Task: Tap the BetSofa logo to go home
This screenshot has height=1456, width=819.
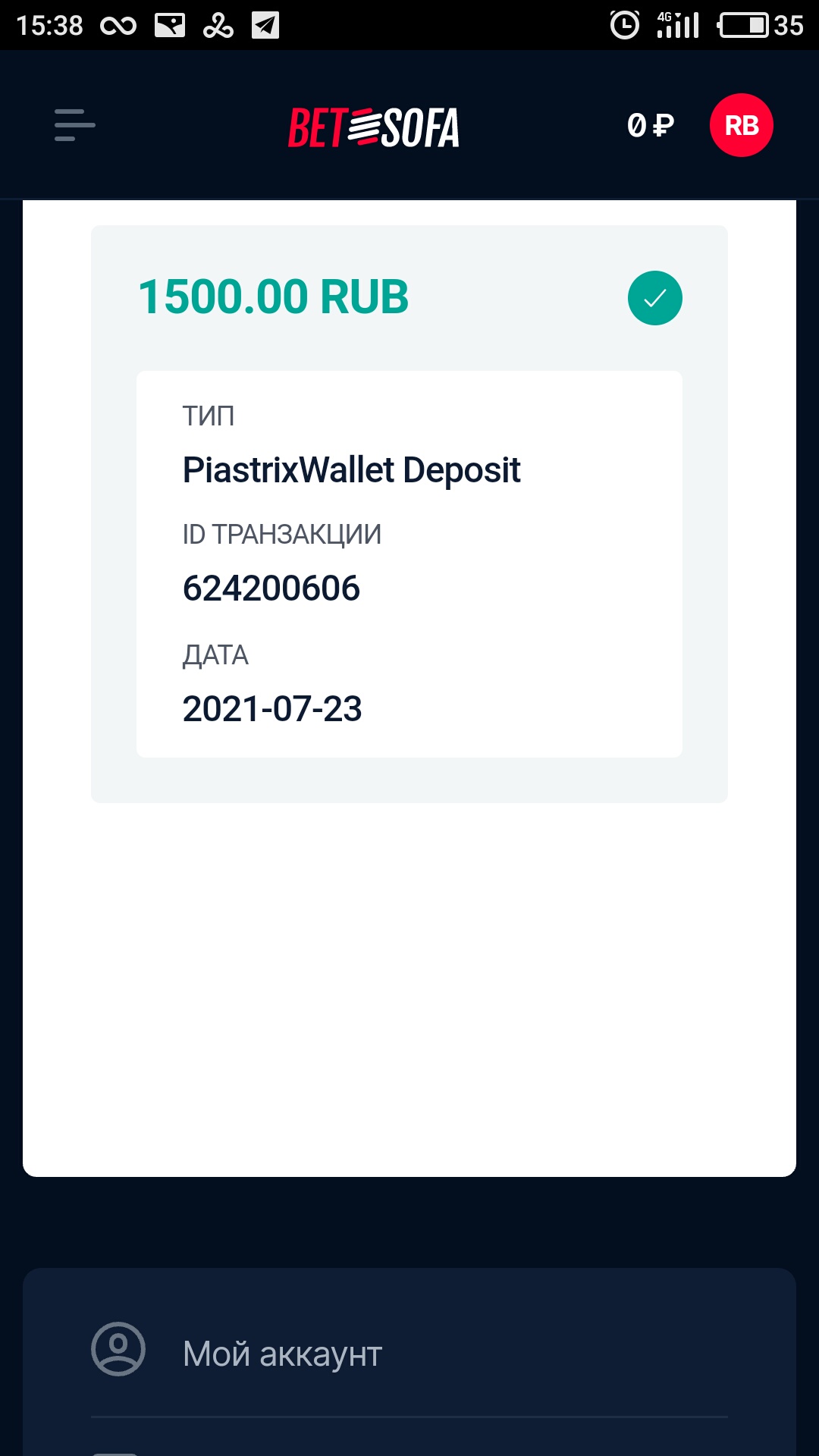Action: pyautogui.click(x=374, y=127)
